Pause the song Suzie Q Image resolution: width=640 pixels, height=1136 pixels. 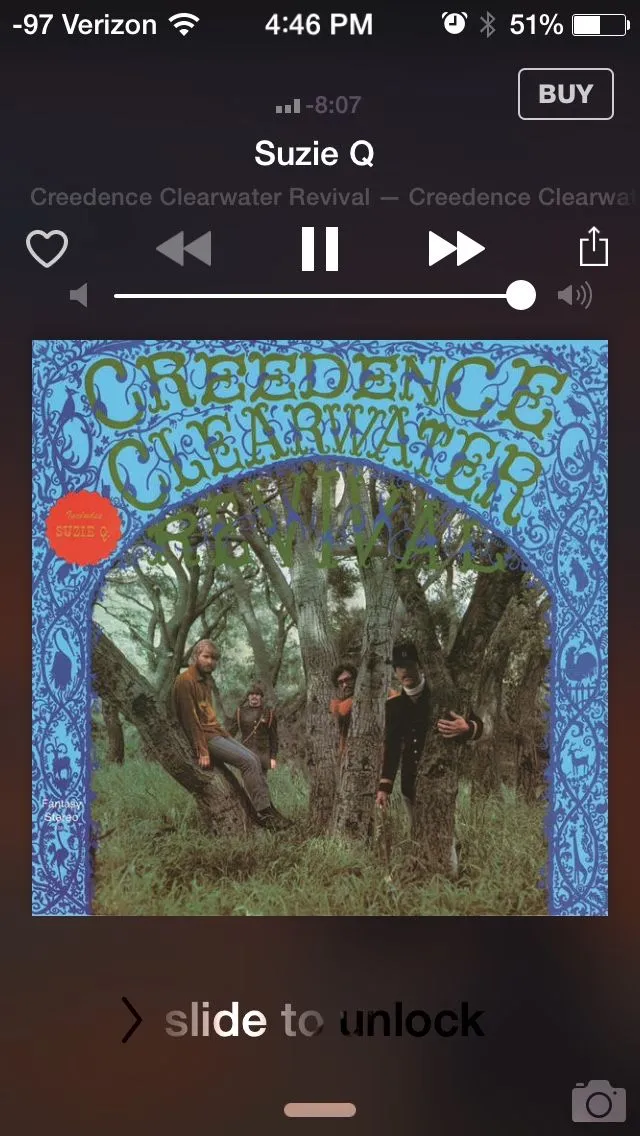click(x=320, y=249)
